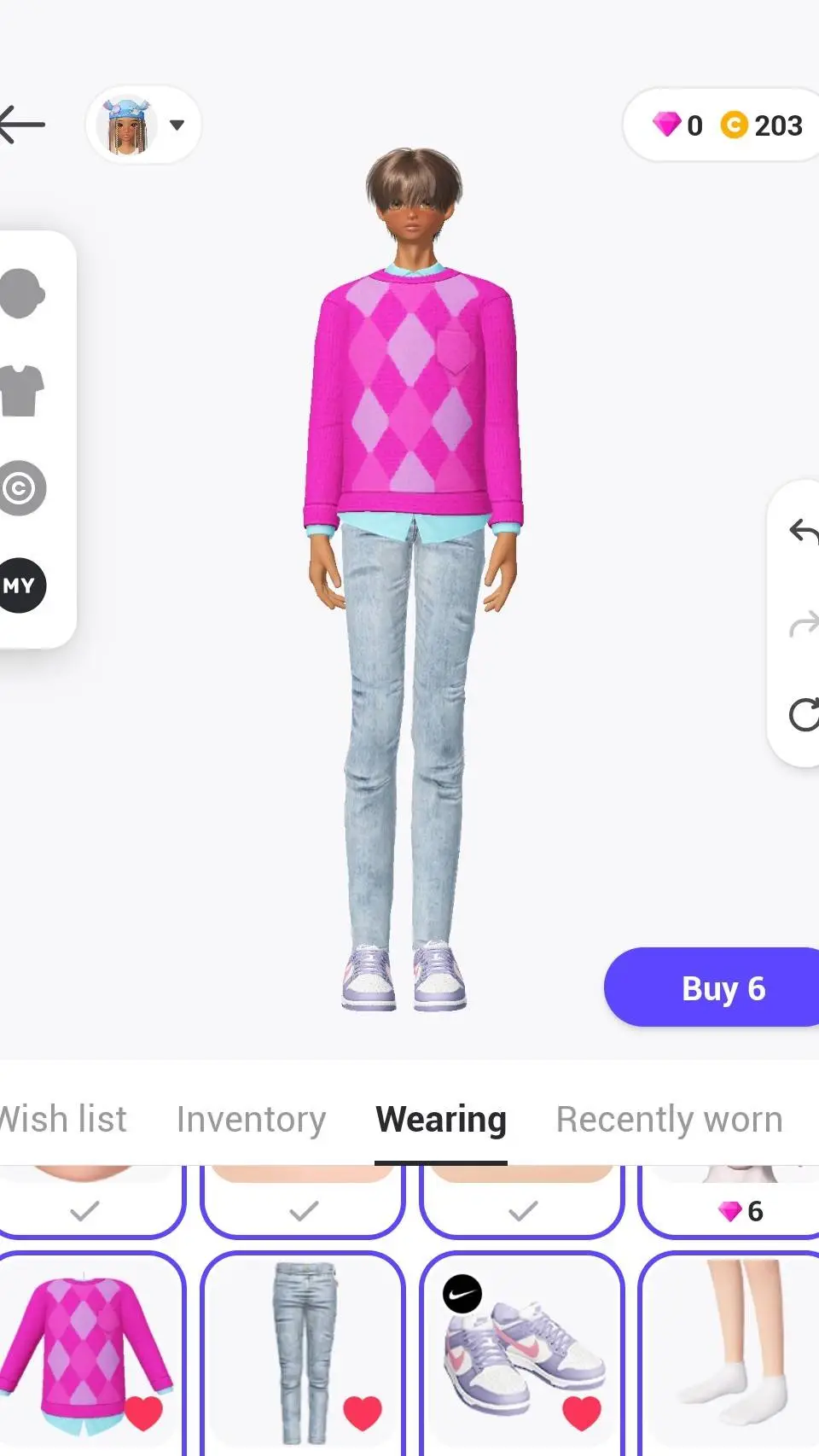Switch to the Recently worn tab

[669, 1119]
